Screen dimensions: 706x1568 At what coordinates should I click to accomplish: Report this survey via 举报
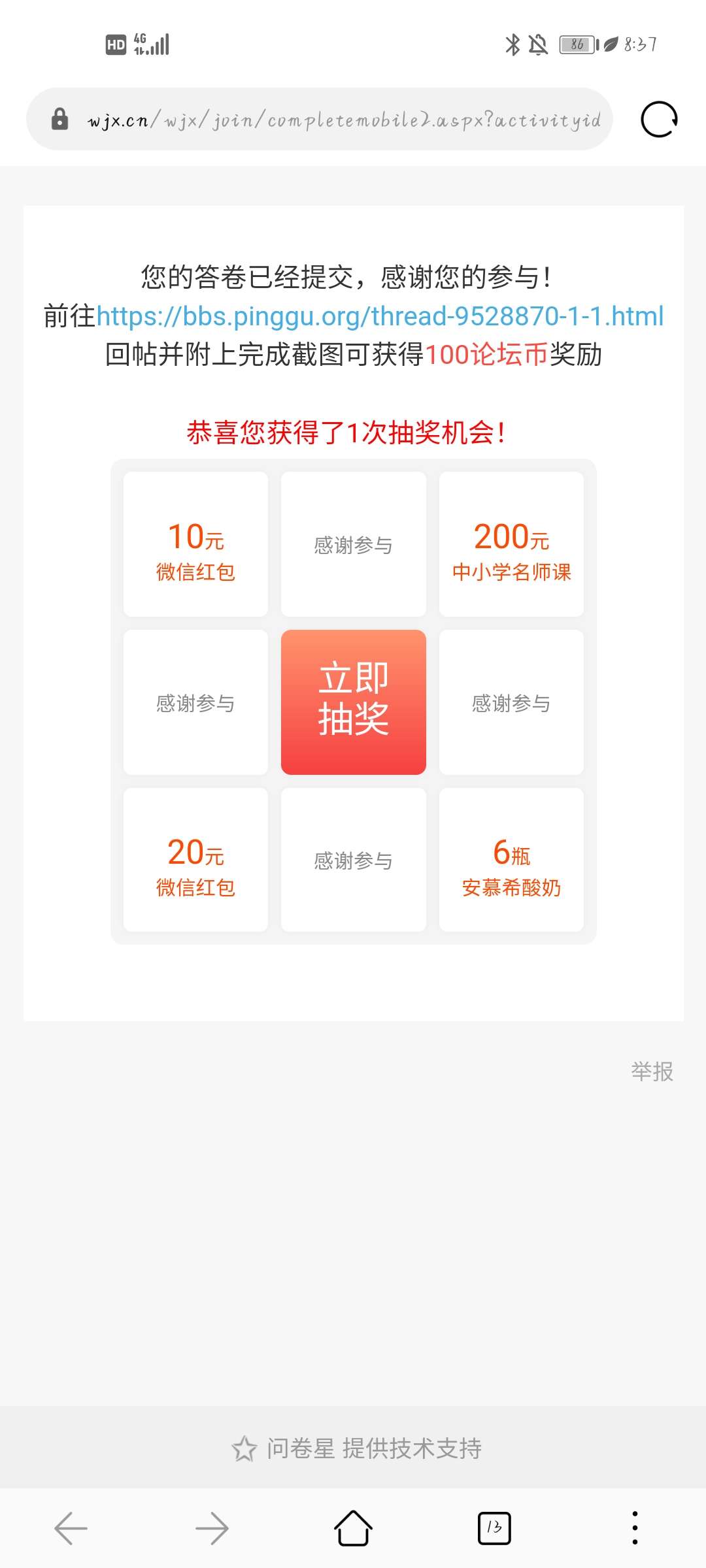pos(652,1071)
